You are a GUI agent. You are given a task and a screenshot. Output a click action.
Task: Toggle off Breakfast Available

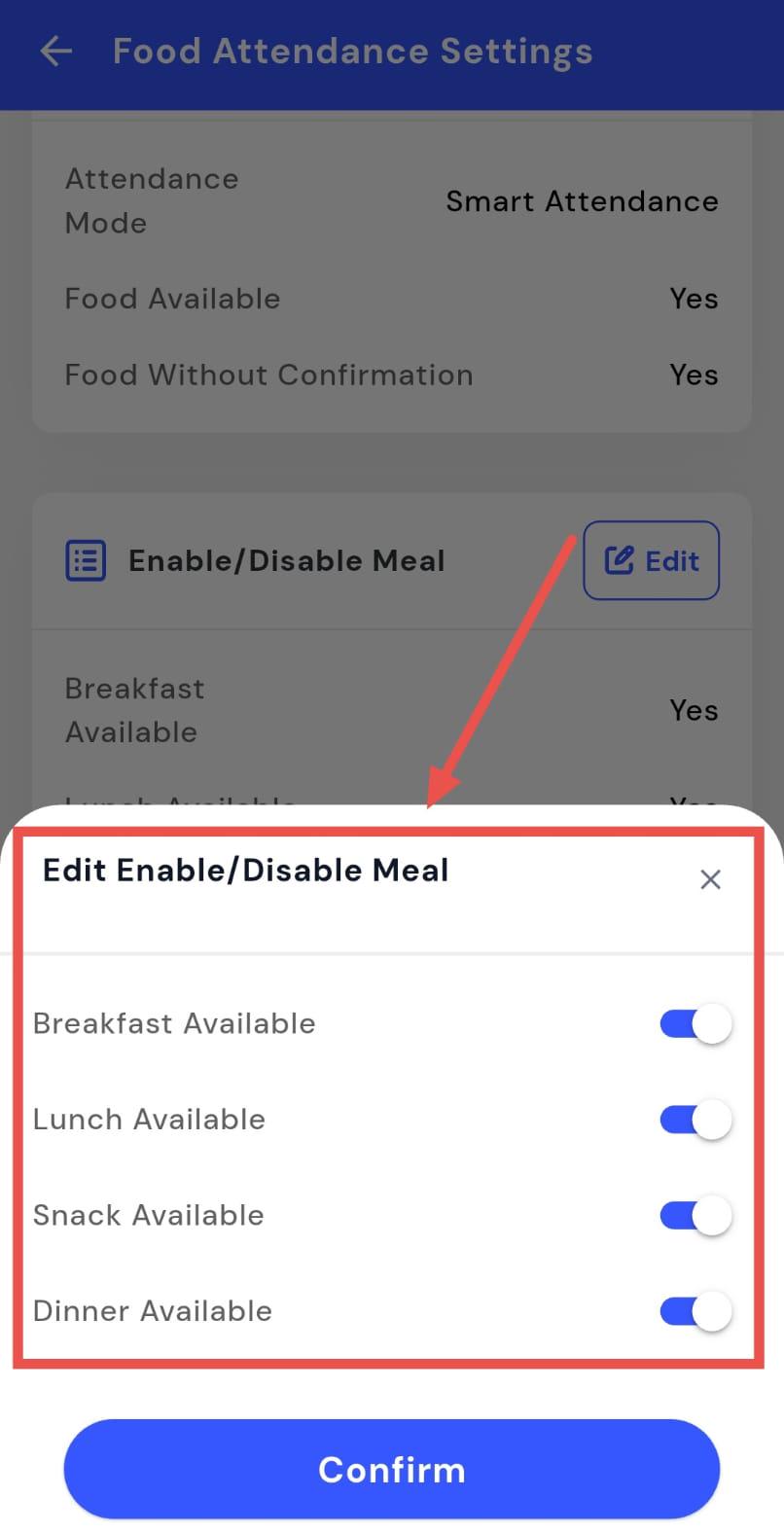coord(695,1023)
